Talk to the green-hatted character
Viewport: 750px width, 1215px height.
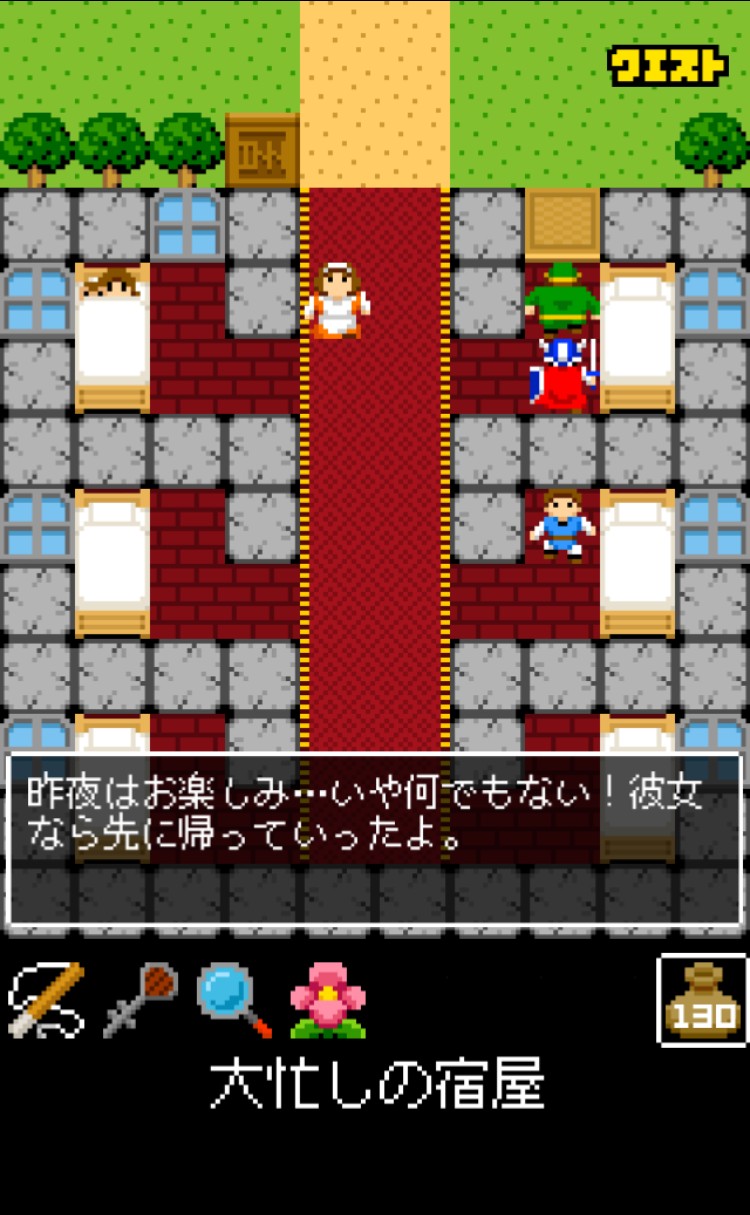pyautogui.click(x=562, y=296)
